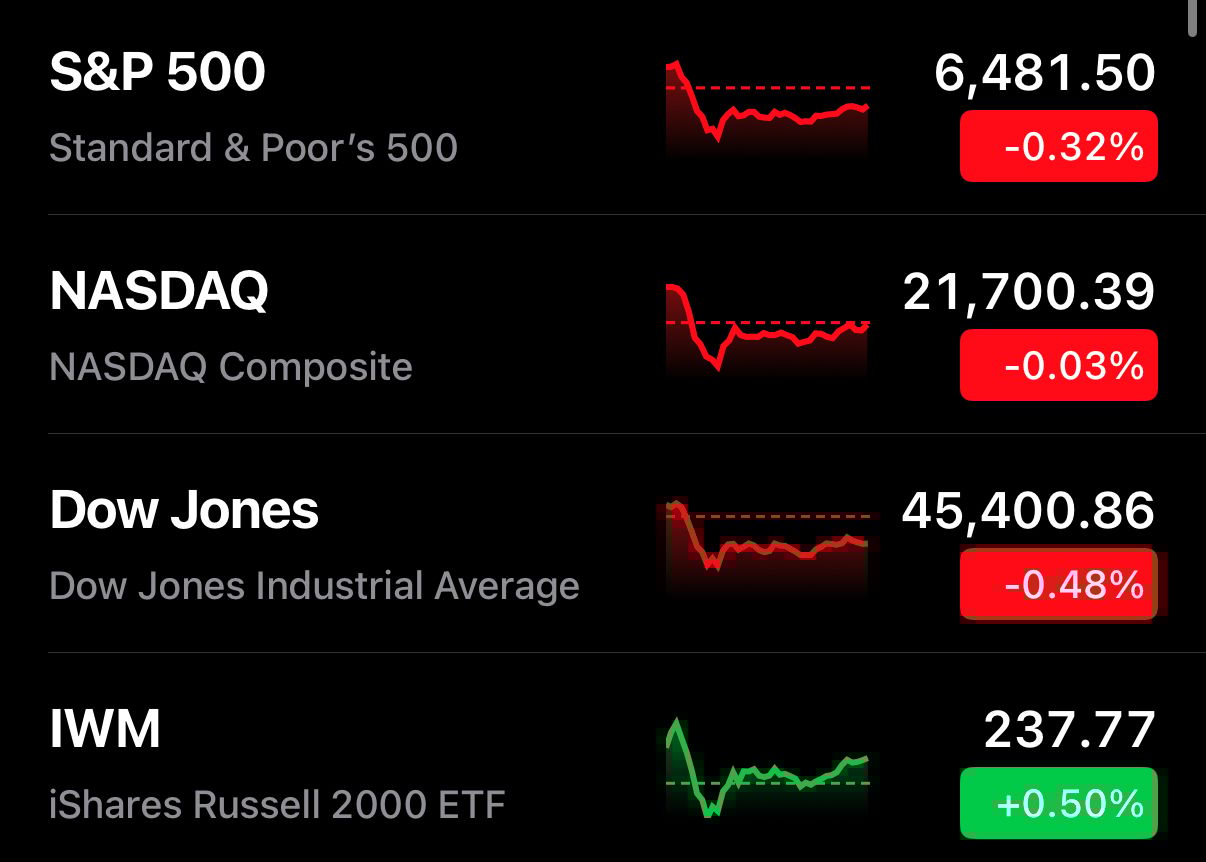The height and width of the screenshot is (862, 1206).
Task: Toggle the -0.32% change badge for S&P 500
Action: pyautogui.click(x=1058, y=147)
